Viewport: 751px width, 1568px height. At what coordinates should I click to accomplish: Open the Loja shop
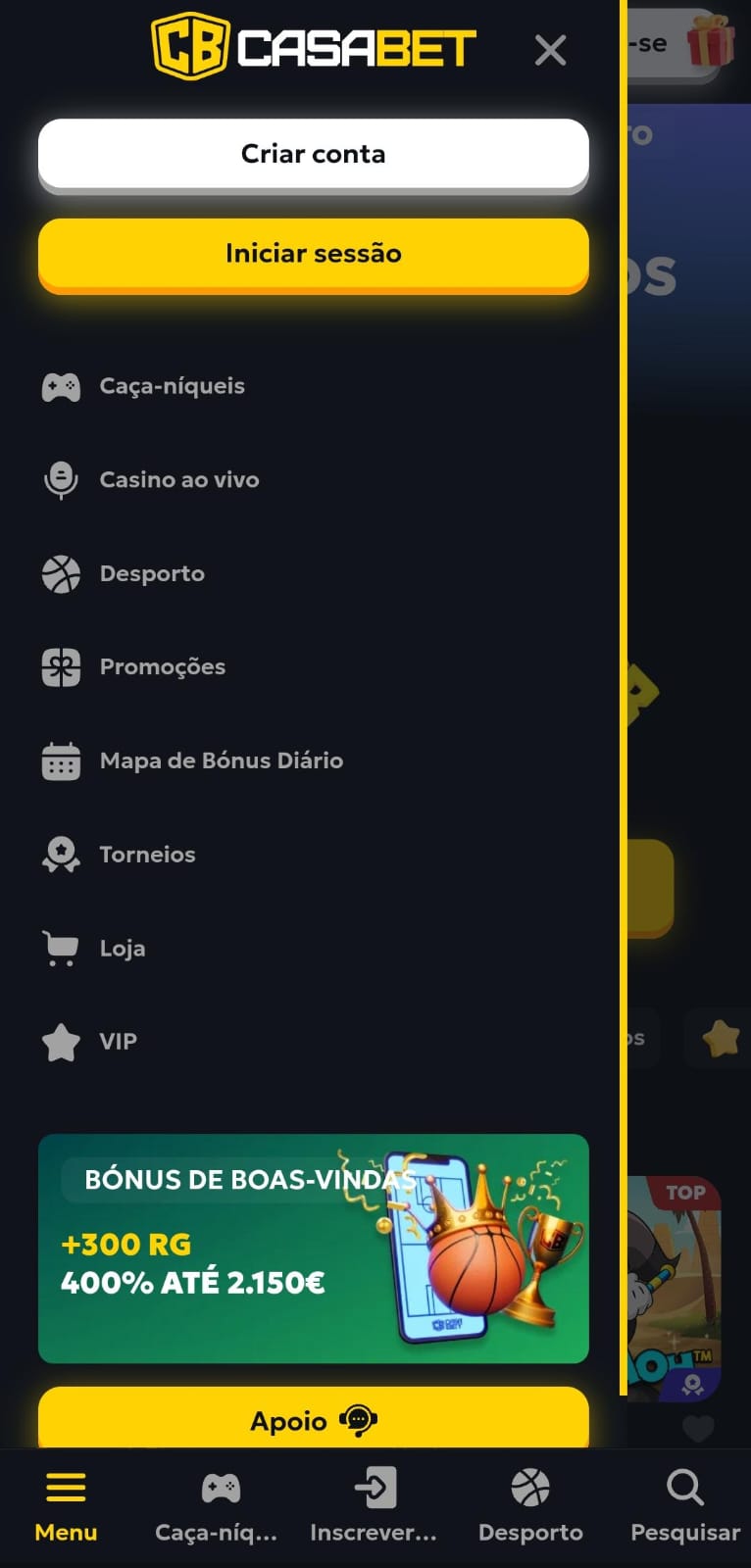point(122,949)
